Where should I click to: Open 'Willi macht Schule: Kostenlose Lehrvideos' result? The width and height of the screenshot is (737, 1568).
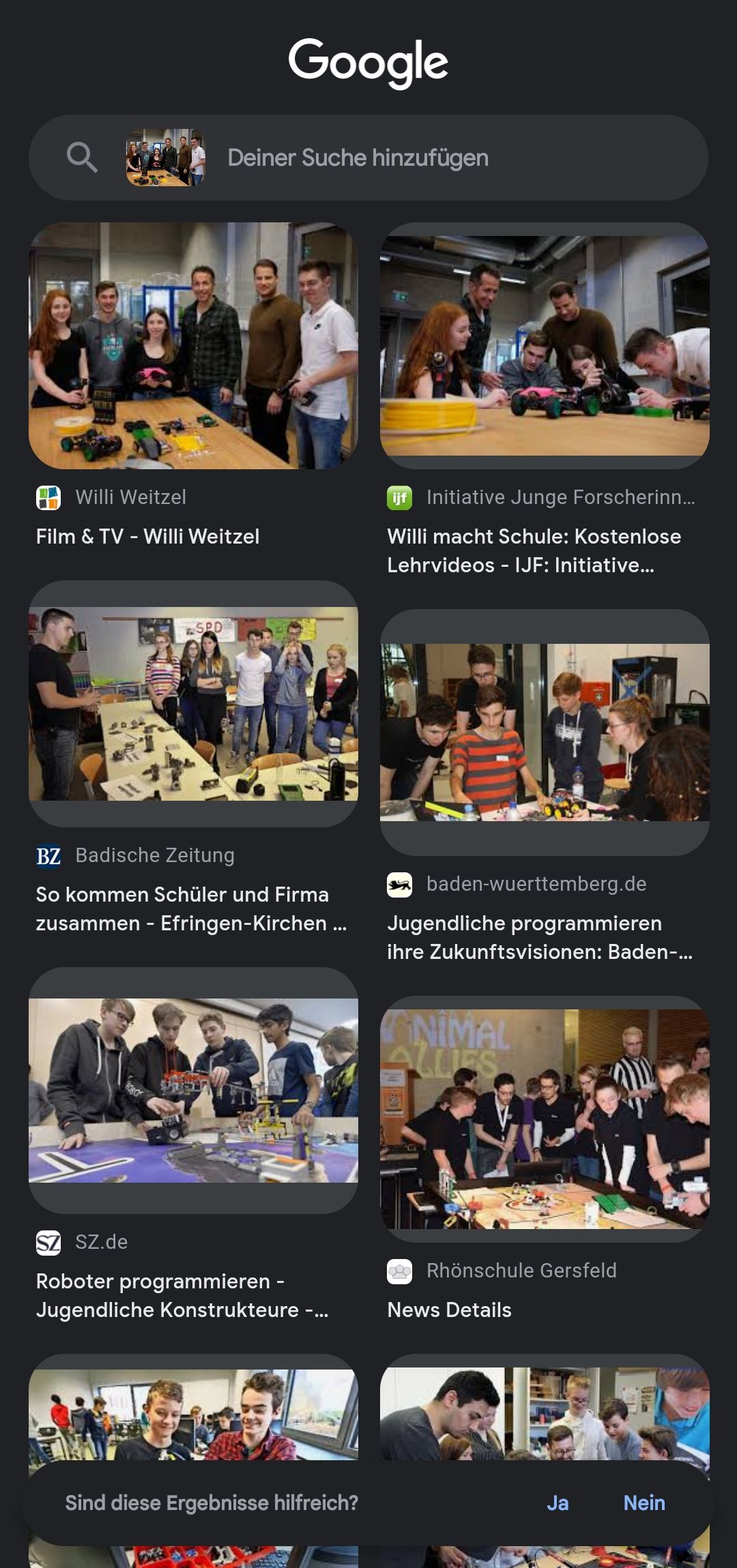click(x=534, y=550)
